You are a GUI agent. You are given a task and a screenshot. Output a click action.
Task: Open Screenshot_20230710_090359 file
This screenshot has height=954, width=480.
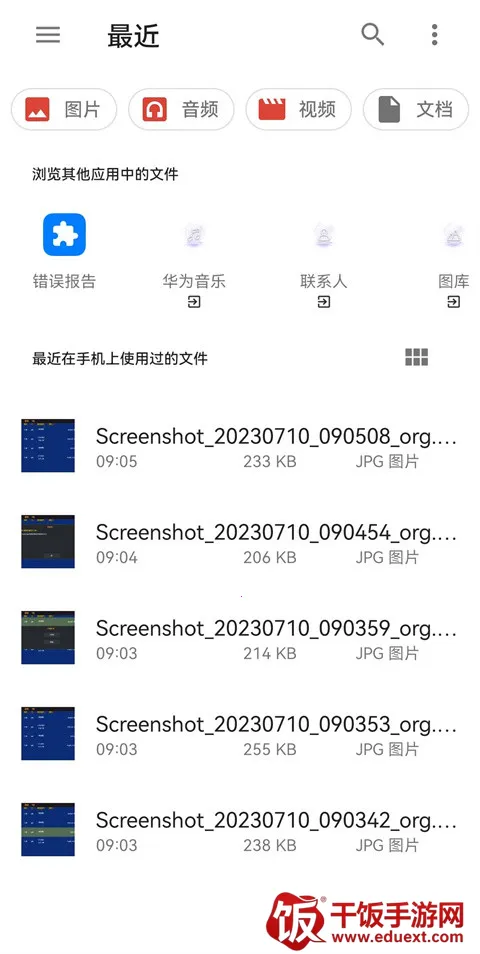(240, 638)
